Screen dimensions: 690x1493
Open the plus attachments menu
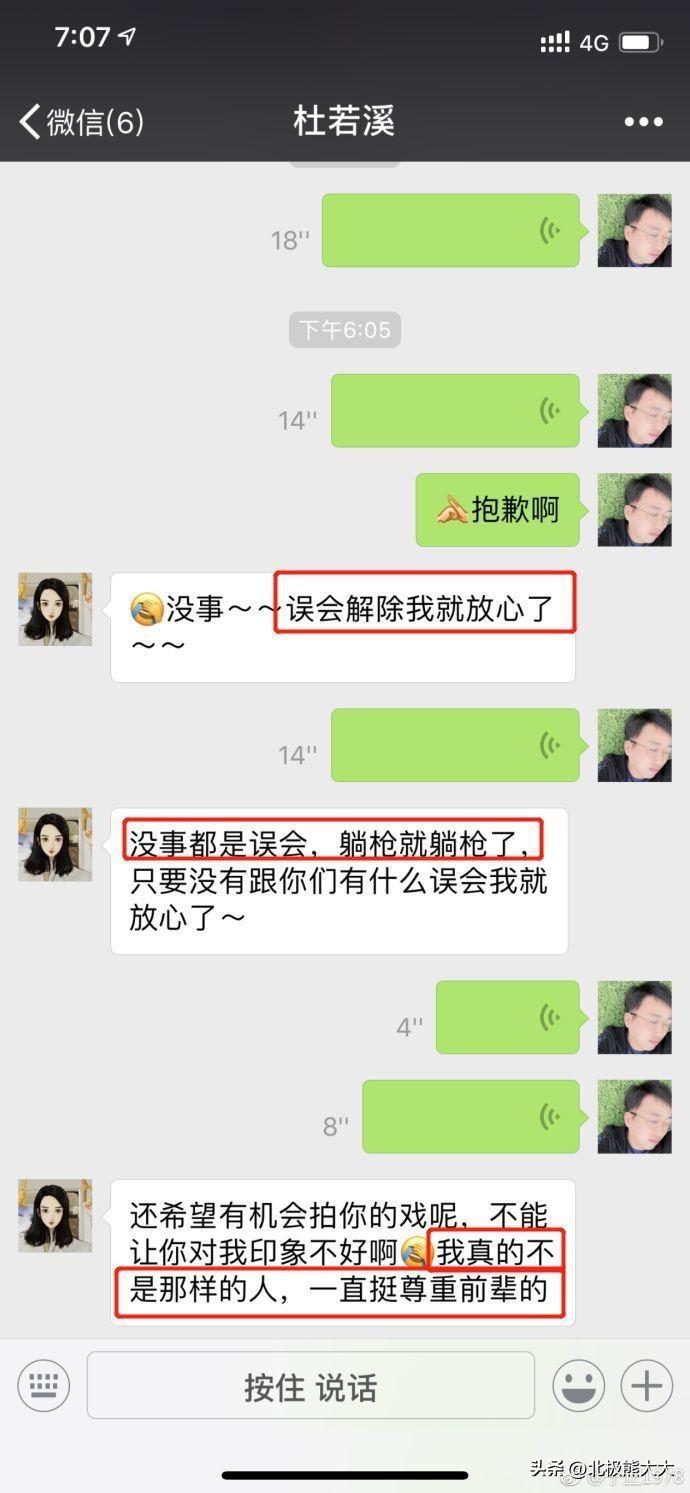pos(646,1386)
